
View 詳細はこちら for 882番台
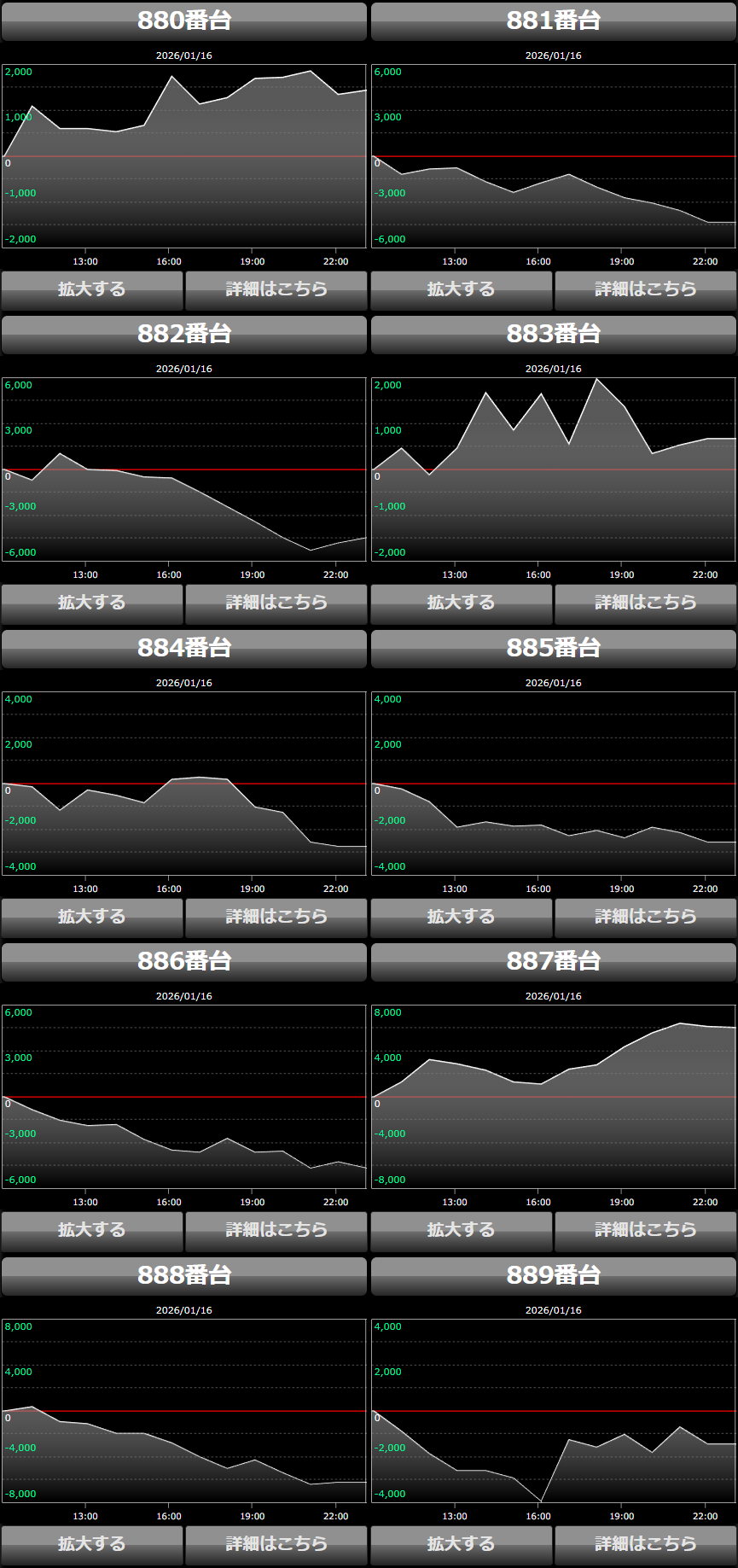(x=276, y=603)
